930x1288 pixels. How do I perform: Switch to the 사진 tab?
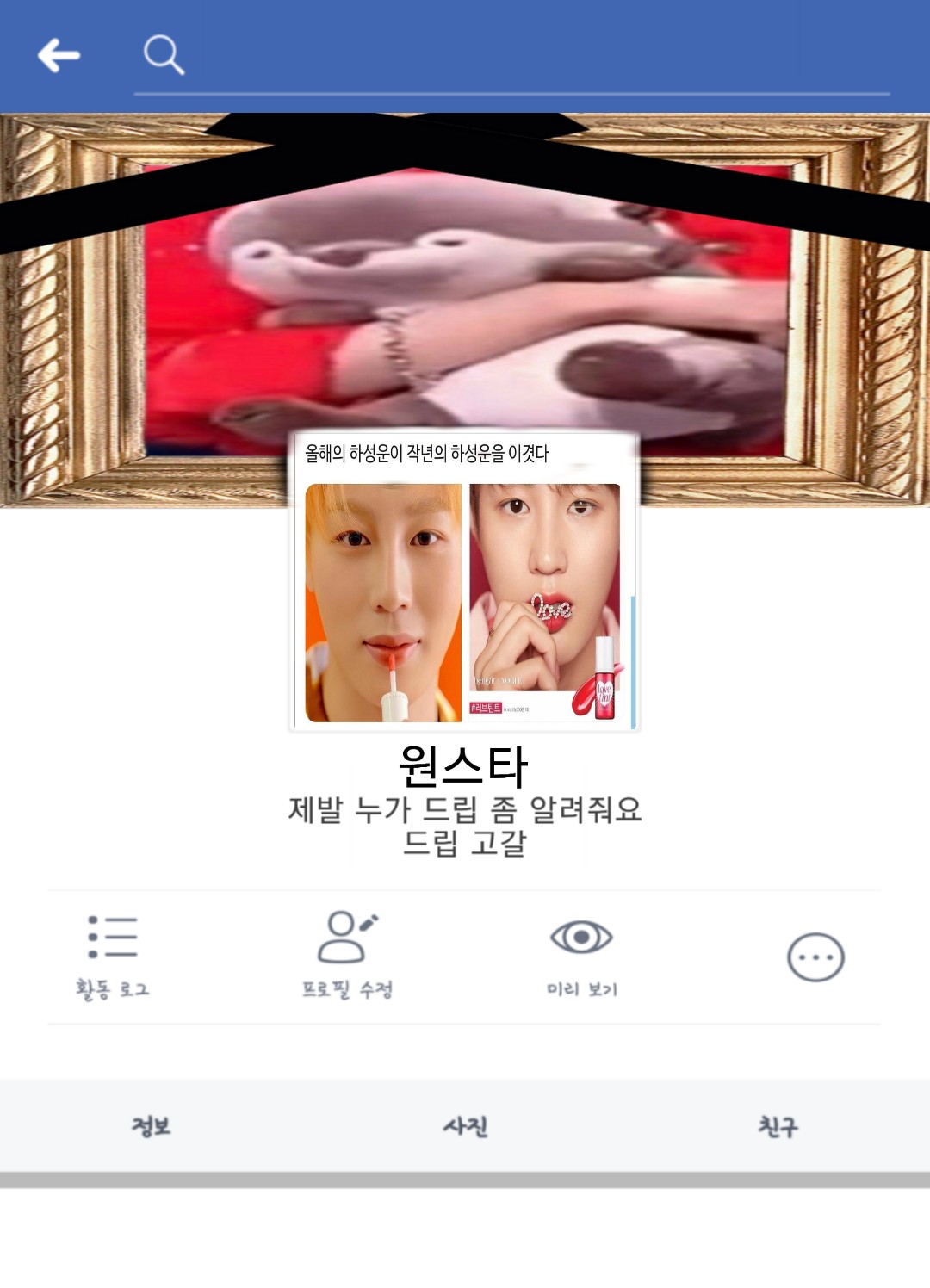pos(465,1125)
